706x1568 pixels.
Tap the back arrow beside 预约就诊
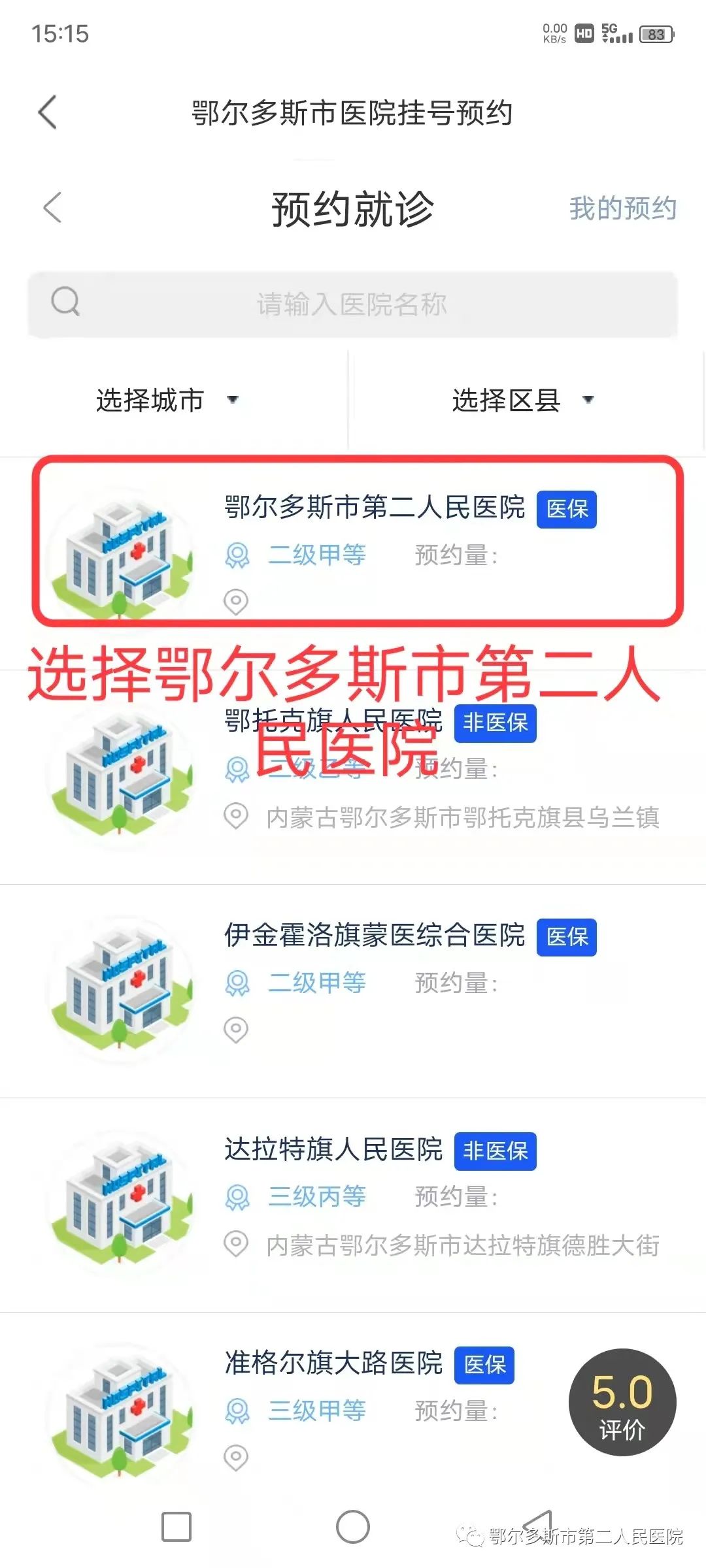52,208
